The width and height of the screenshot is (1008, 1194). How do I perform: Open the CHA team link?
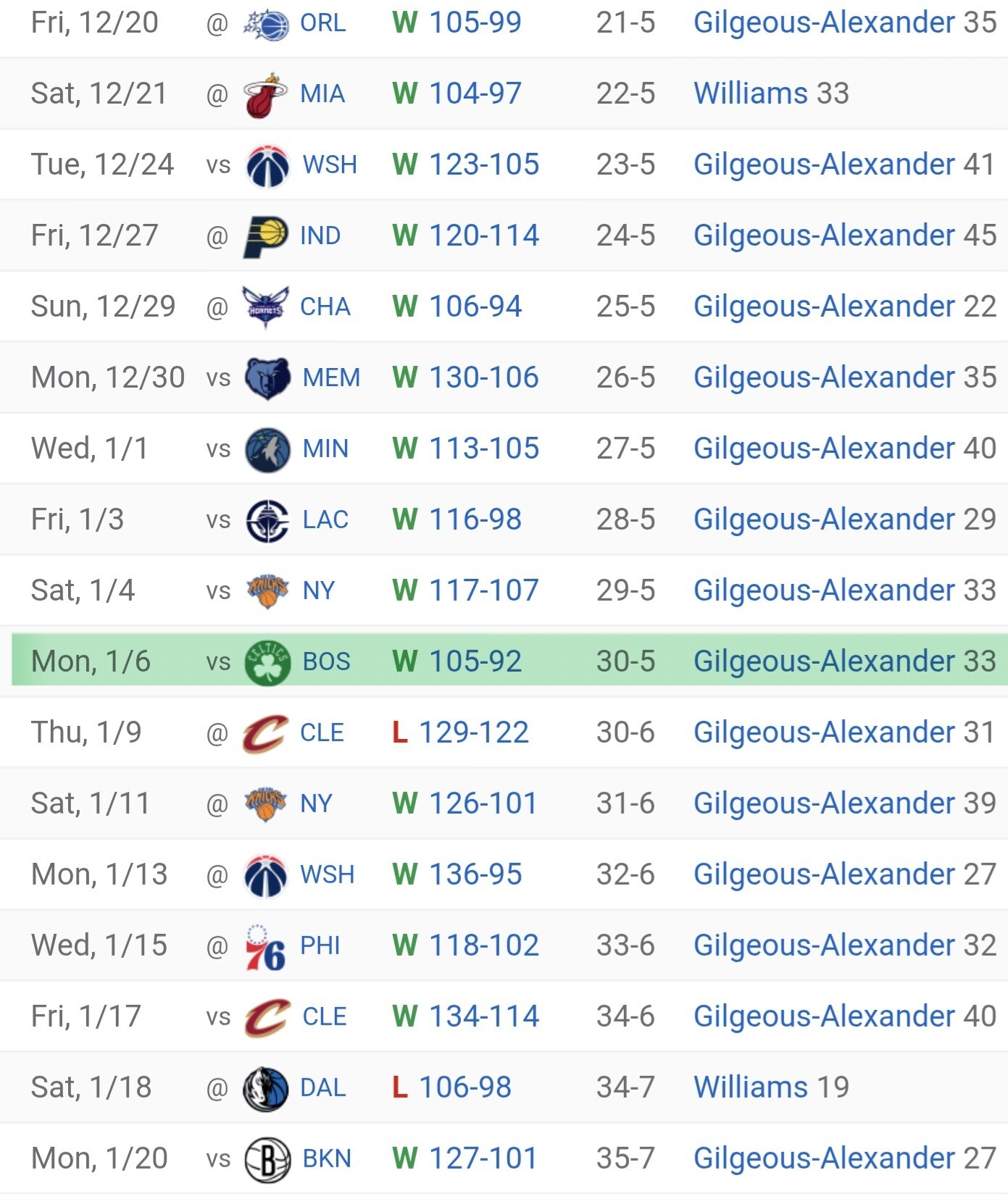click(325, 306)
